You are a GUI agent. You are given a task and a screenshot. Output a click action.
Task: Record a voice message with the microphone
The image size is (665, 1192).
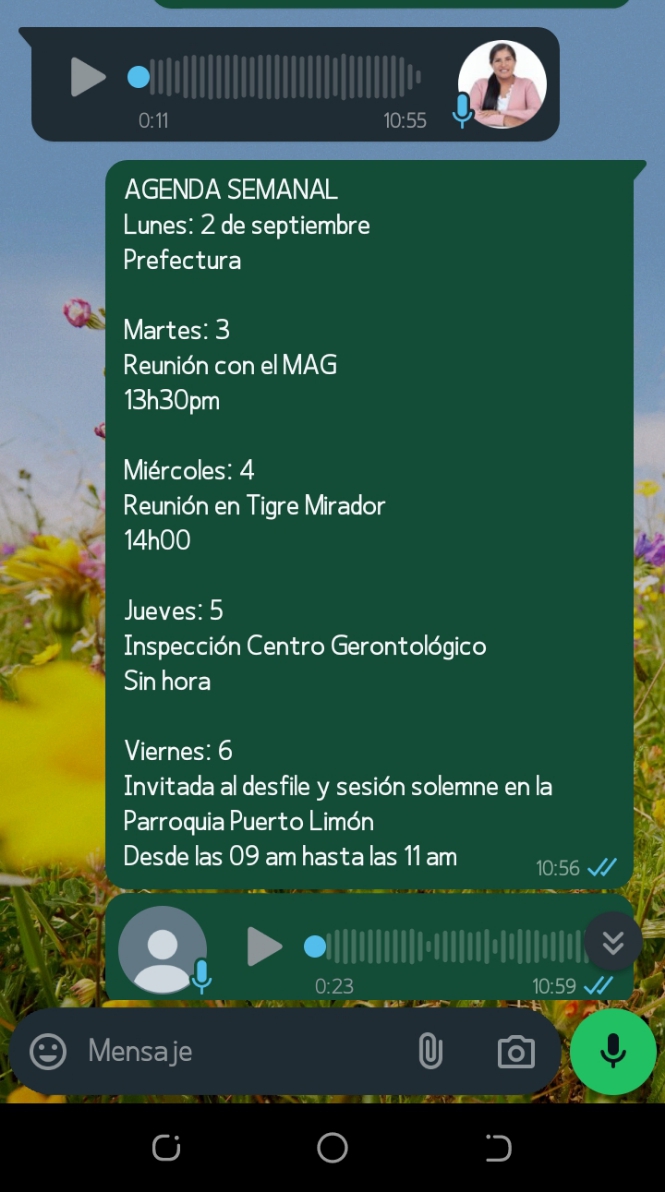click(613, 1051)
